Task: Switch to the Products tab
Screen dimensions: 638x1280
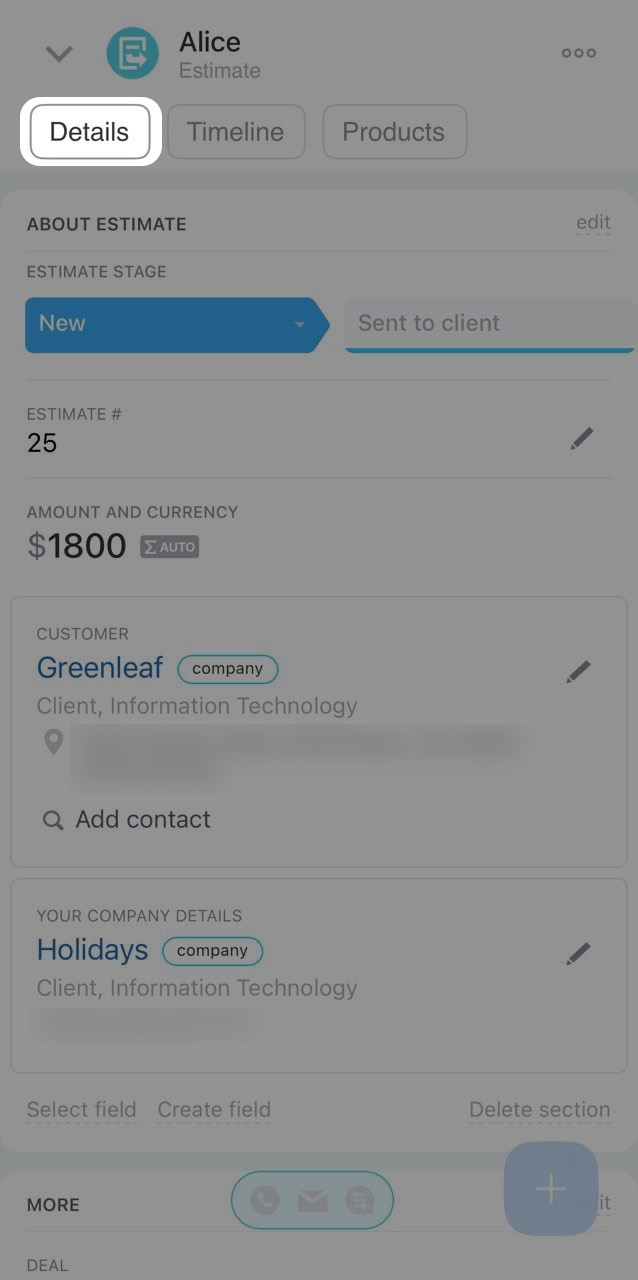Action: pos(393,132)
